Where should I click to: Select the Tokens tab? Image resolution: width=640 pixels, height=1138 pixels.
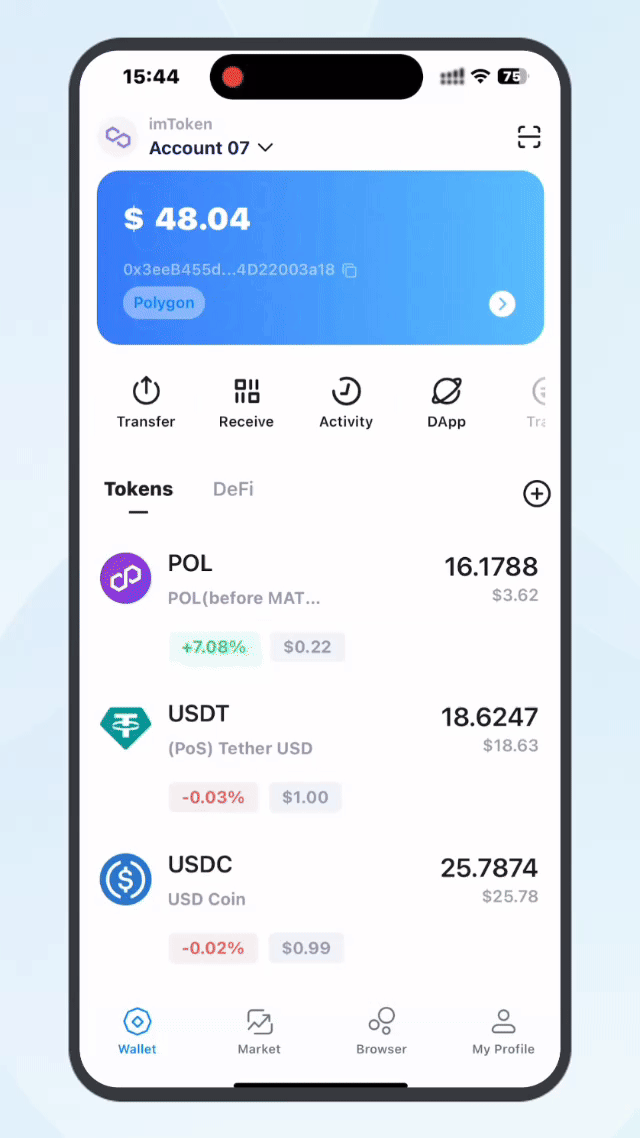point(139,489)
